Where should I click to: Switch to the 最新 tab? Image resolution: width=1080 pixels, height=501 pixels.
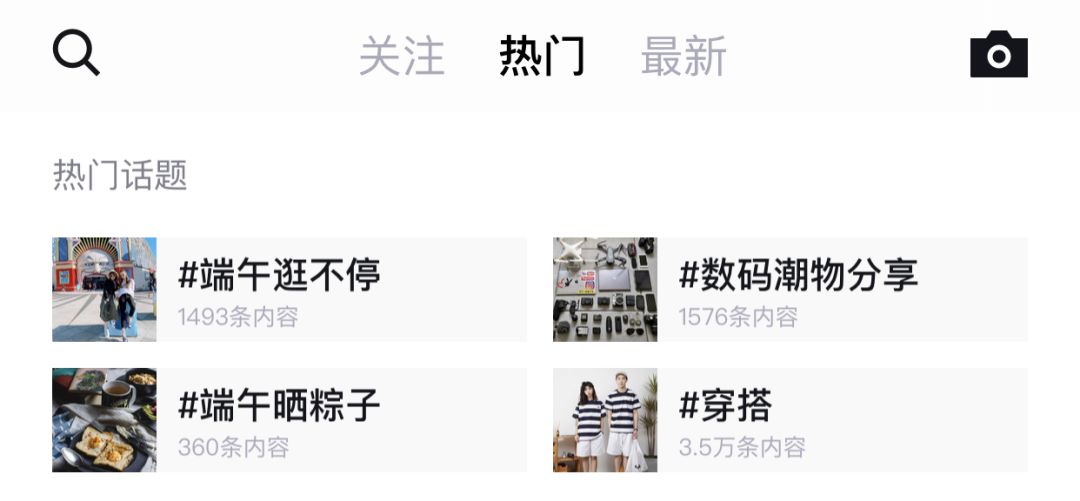coord(684,56)
